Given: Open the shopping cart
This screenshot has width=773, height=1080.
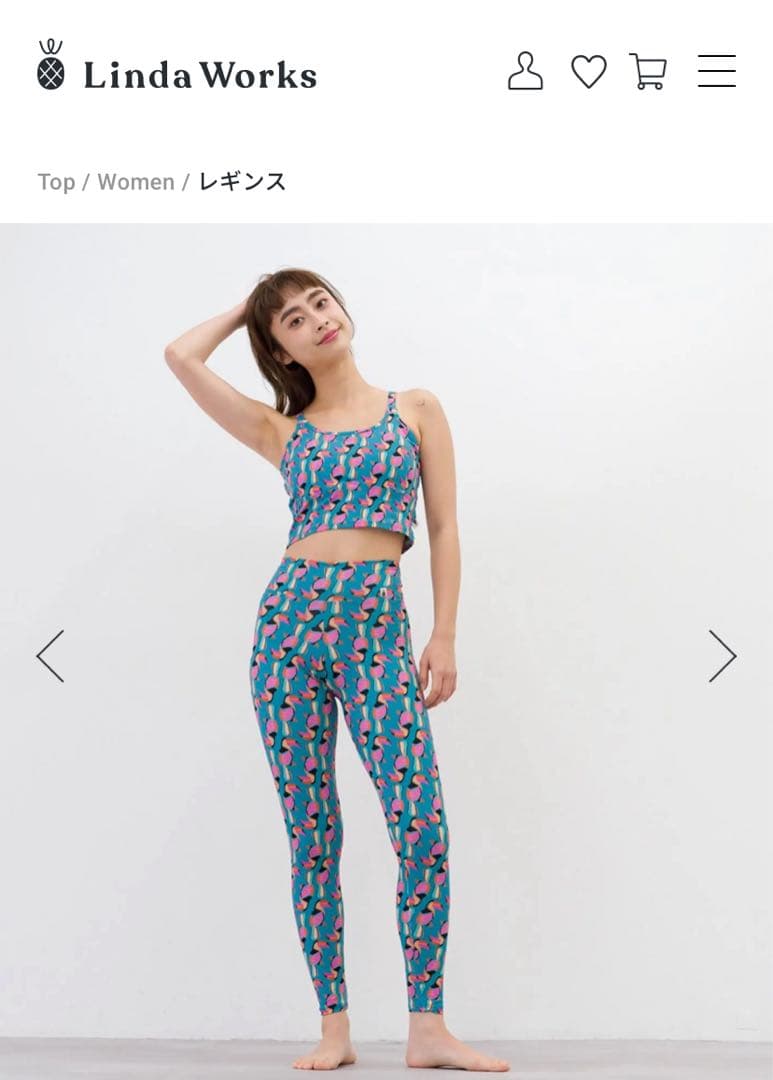Looking at the screenshot, I should pos(648,72).
